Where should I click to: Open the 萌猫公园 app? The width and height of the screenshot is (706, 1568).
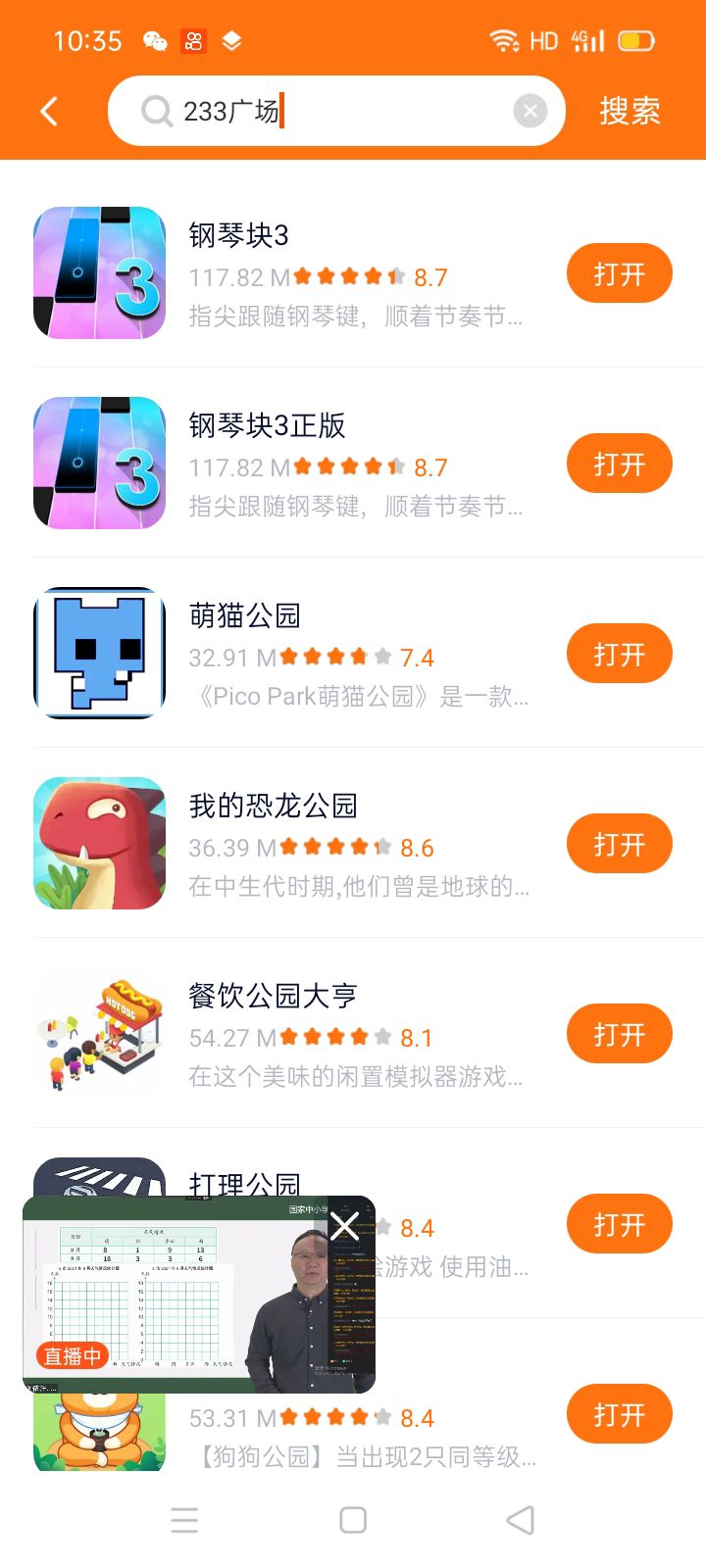[x=619, y=655]
